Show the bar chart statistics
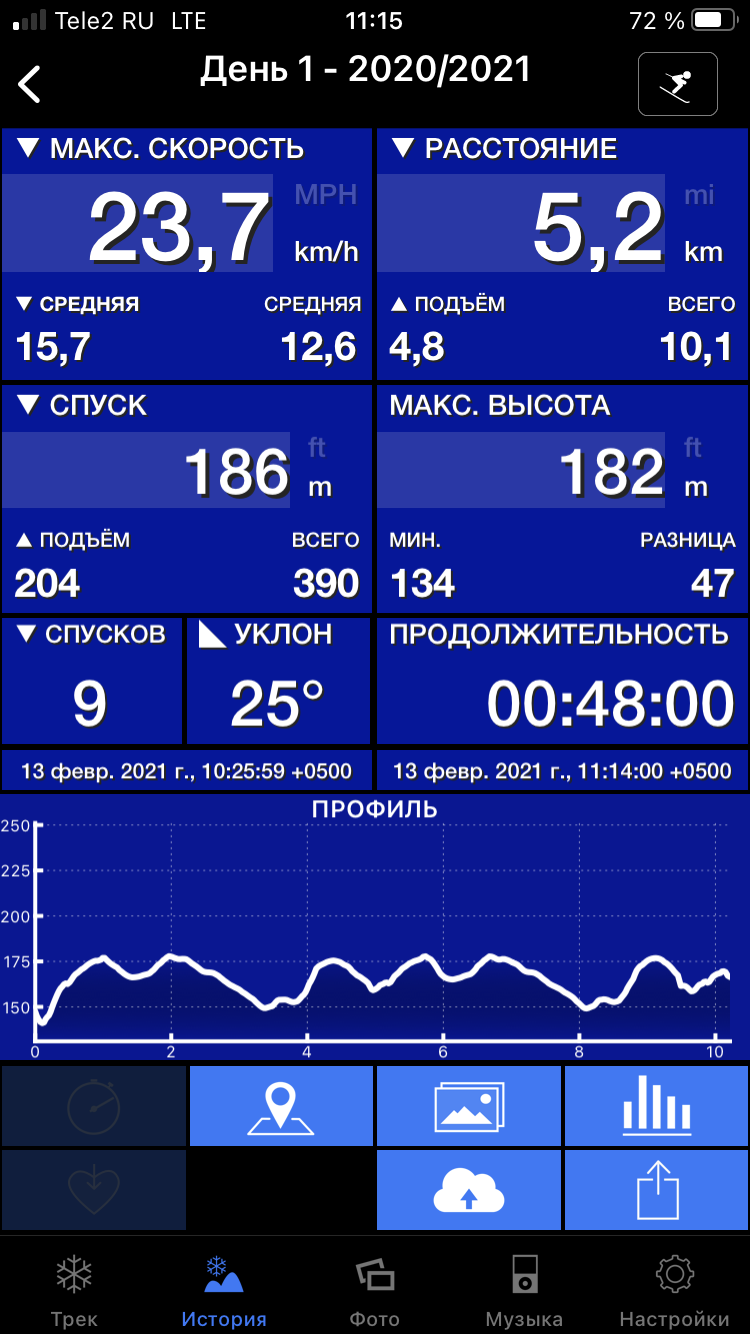The width and height of the screenshot is (750, 1334). point(656,1106)
